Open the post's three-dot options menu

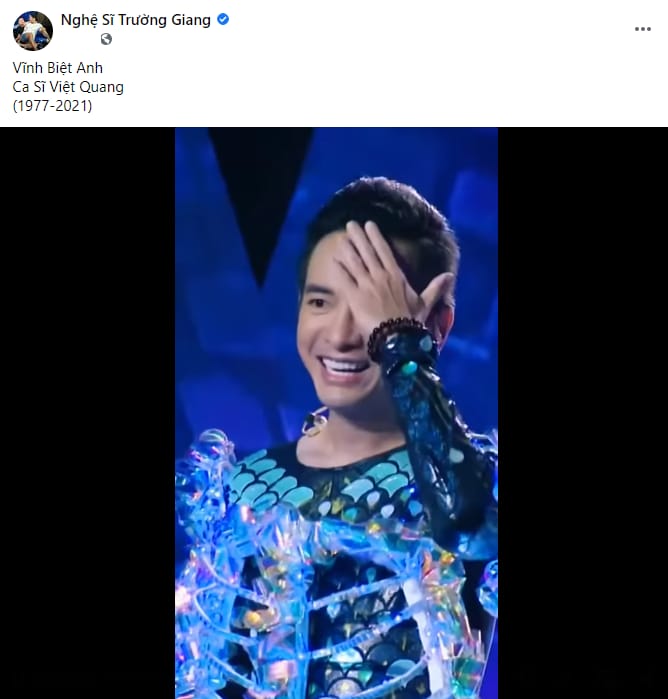pyautogui.click(x=643, y=29)
